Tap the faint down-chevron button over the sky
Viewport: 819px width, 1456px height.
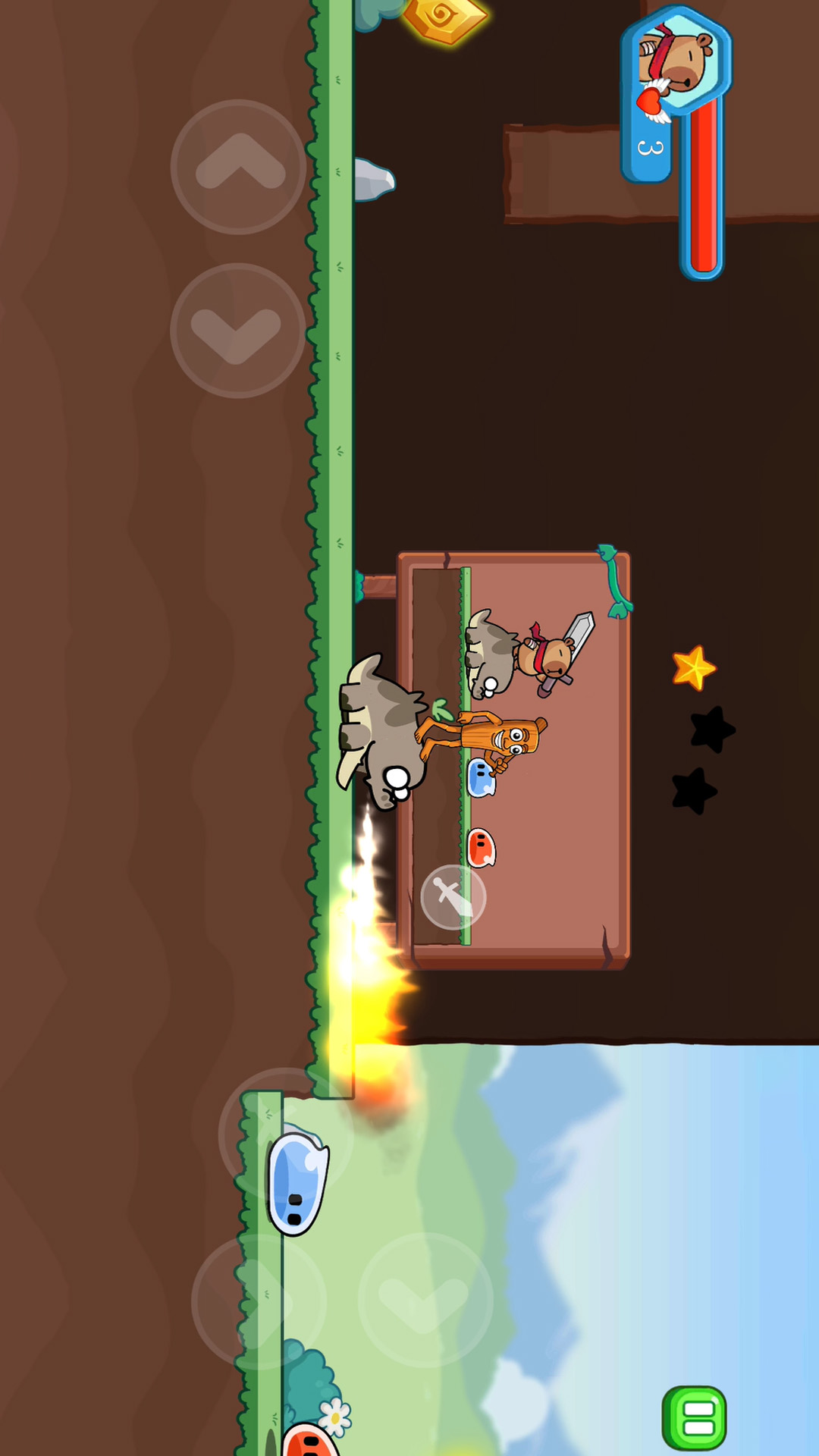pyautogui.click(x=425, y=1300)
